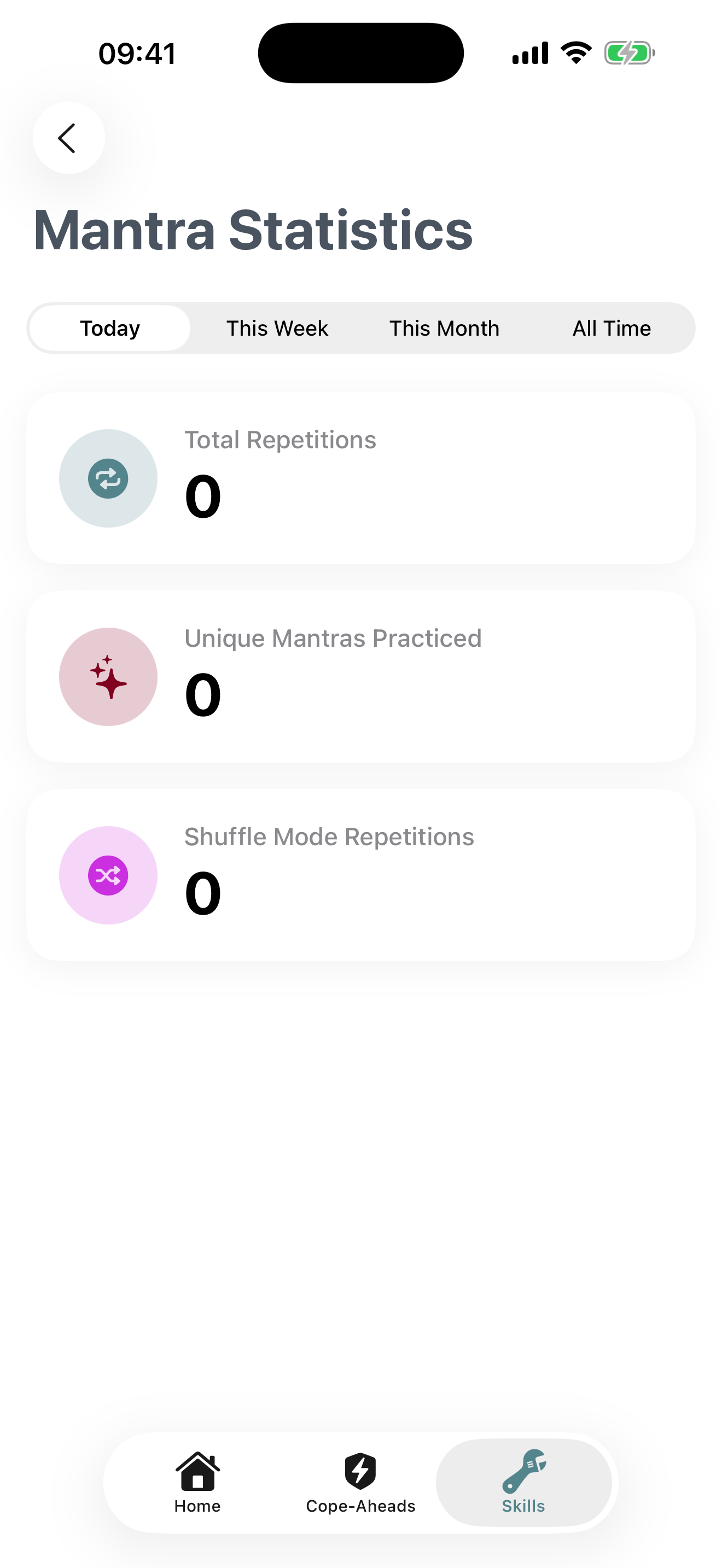This screenshot has width=722, height=1568.
Task: Click the Total Repetitions loop icon
Action: pyautogui.click(x=108, y=478)
